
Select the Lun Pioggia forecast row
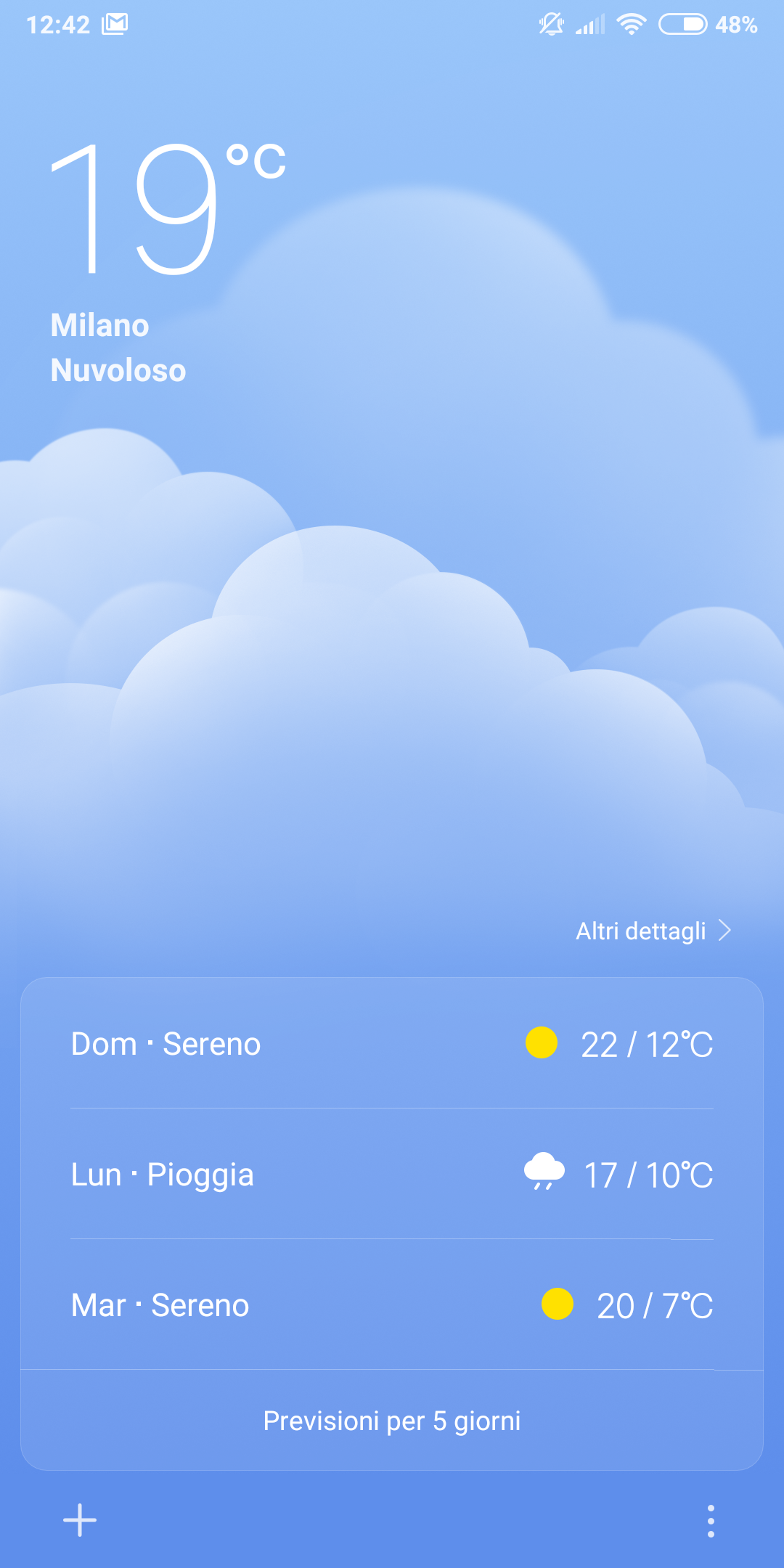pyautogui.click(x=392, y=1175)
